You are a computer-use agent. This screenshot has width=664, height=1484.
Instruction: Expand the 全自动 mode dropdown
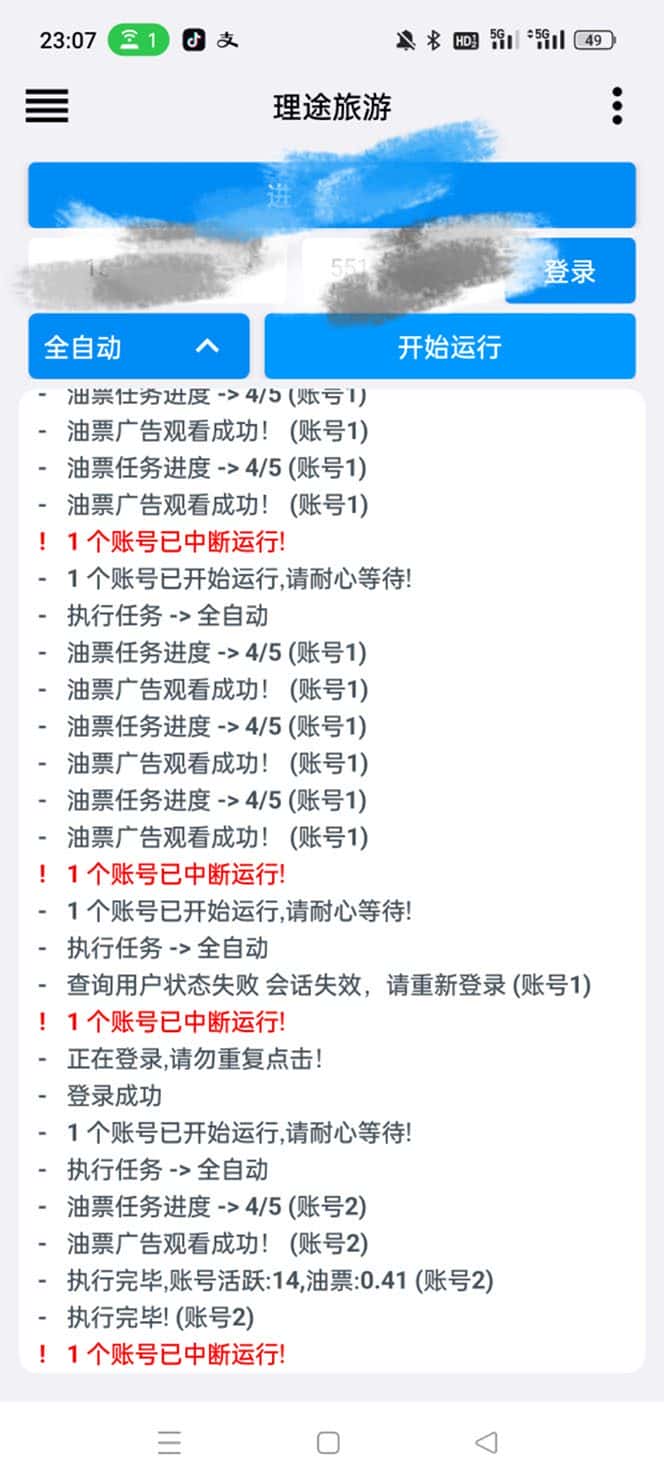138,347
